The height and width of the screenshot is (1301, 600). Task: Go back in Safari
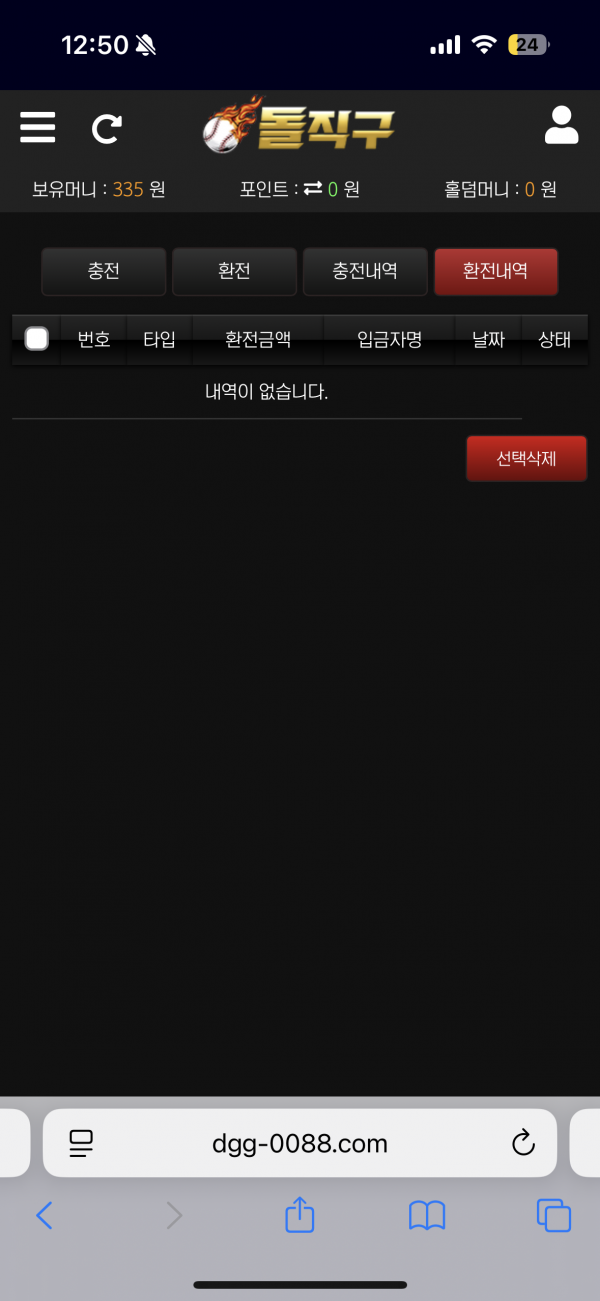[44, 1215]
